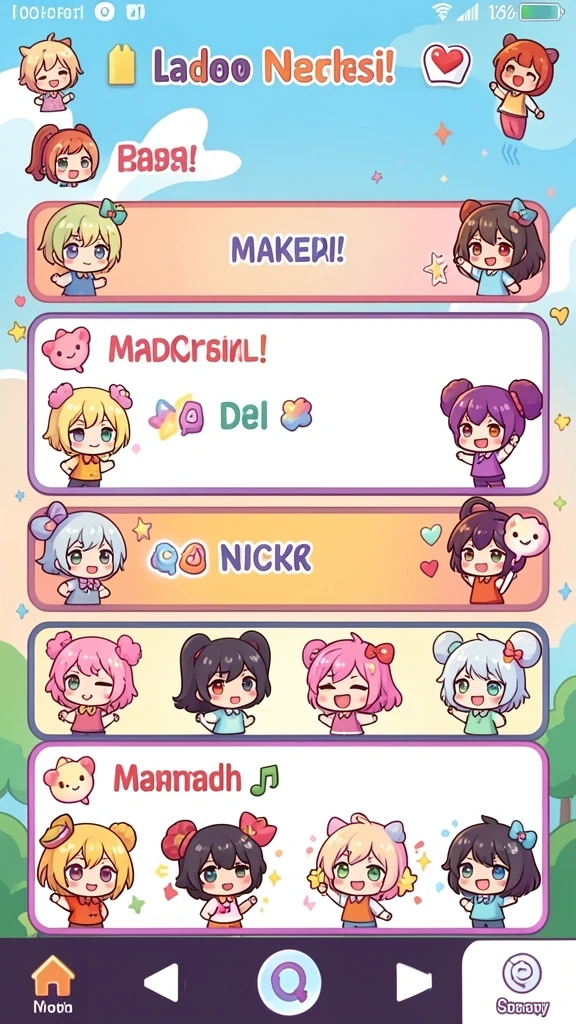The image size is (576, 1024).
Task: Select the NICKR banner
Action: pyautogui.click(x=288, y=558)
